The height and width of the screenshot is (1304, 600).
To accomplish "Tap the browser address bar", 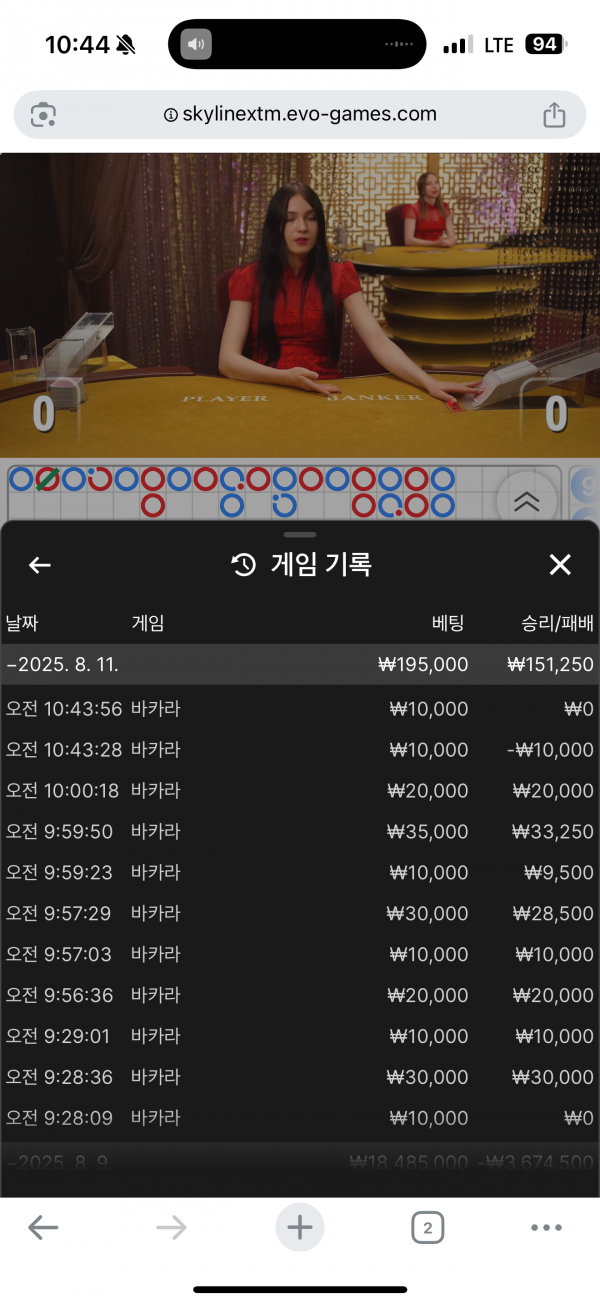I will pyautogui.click(x=300, y=114).
